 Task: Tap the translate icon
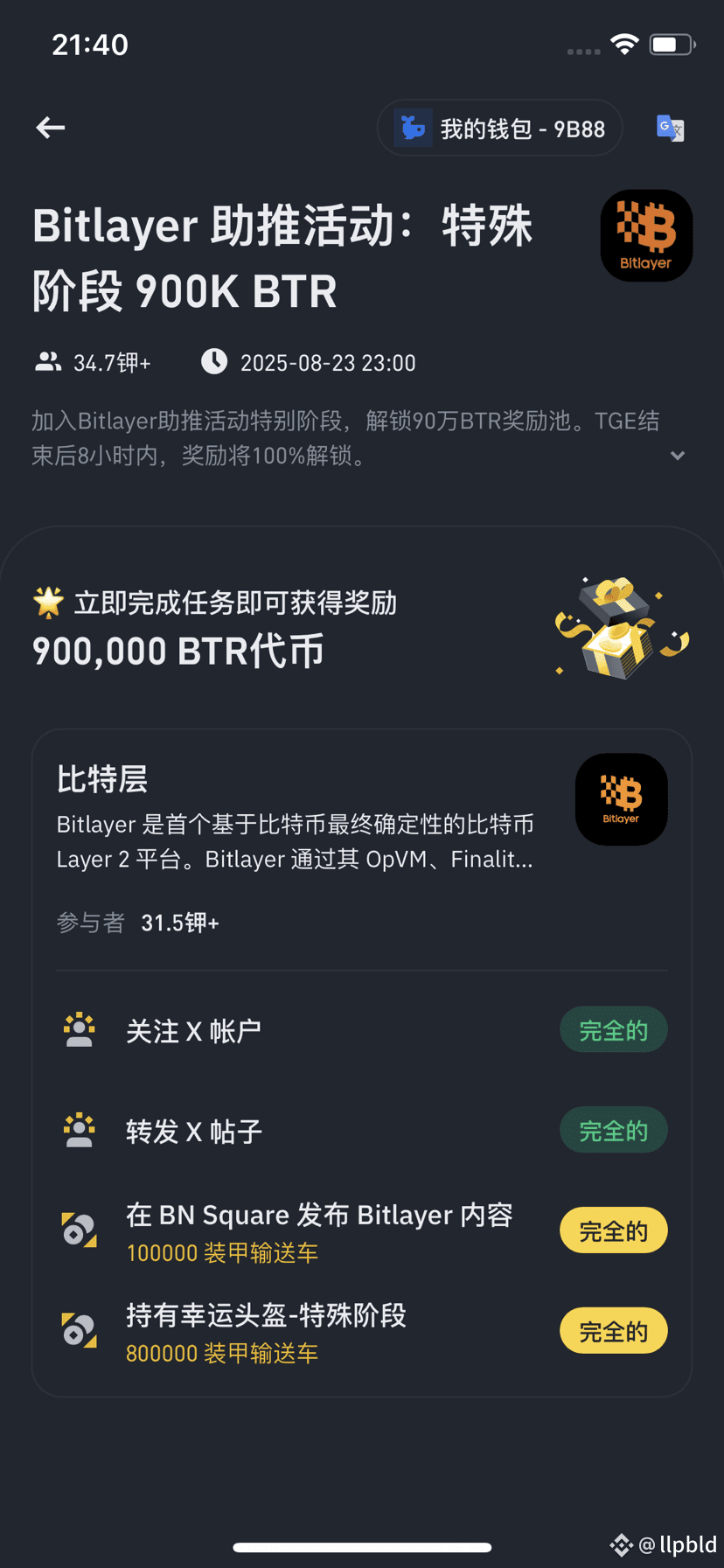point(670,129)
